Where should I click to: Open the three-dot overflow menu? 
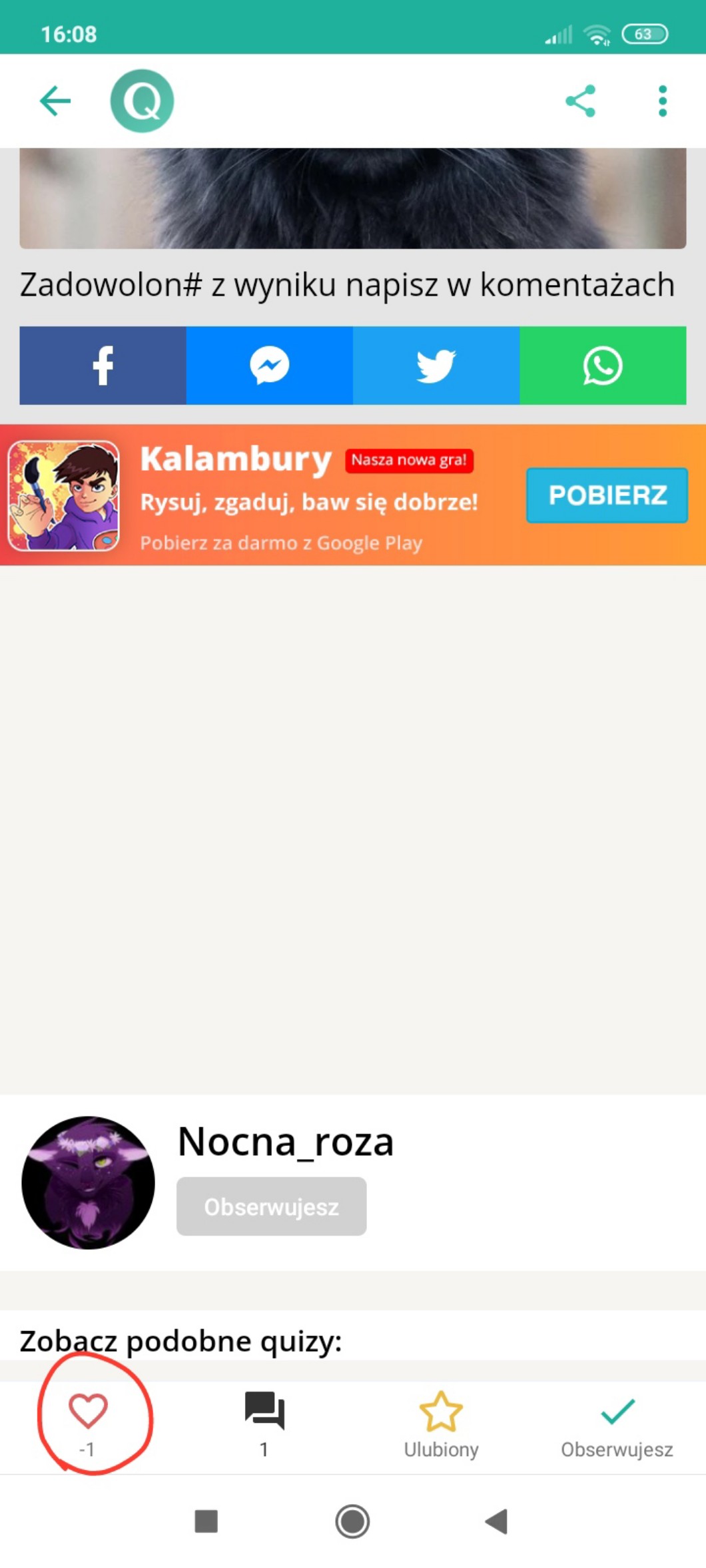click(x=662, y=101)
